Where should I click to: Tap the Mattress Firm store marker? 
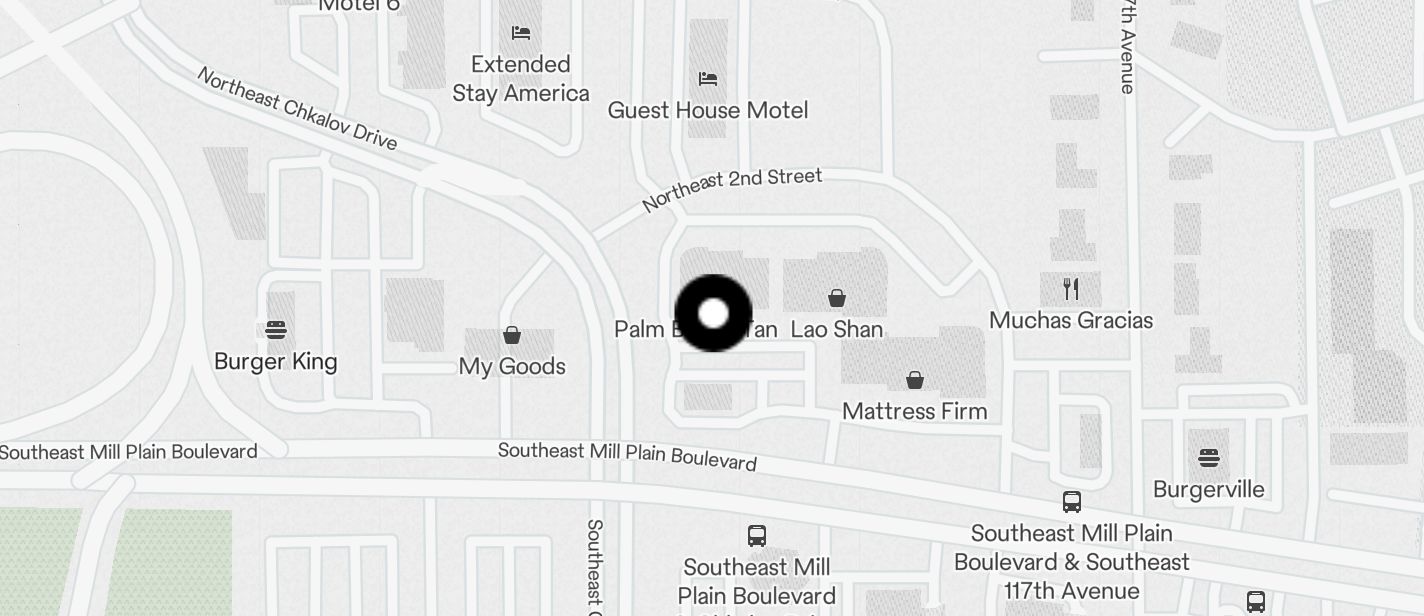(x=915, y=380)
